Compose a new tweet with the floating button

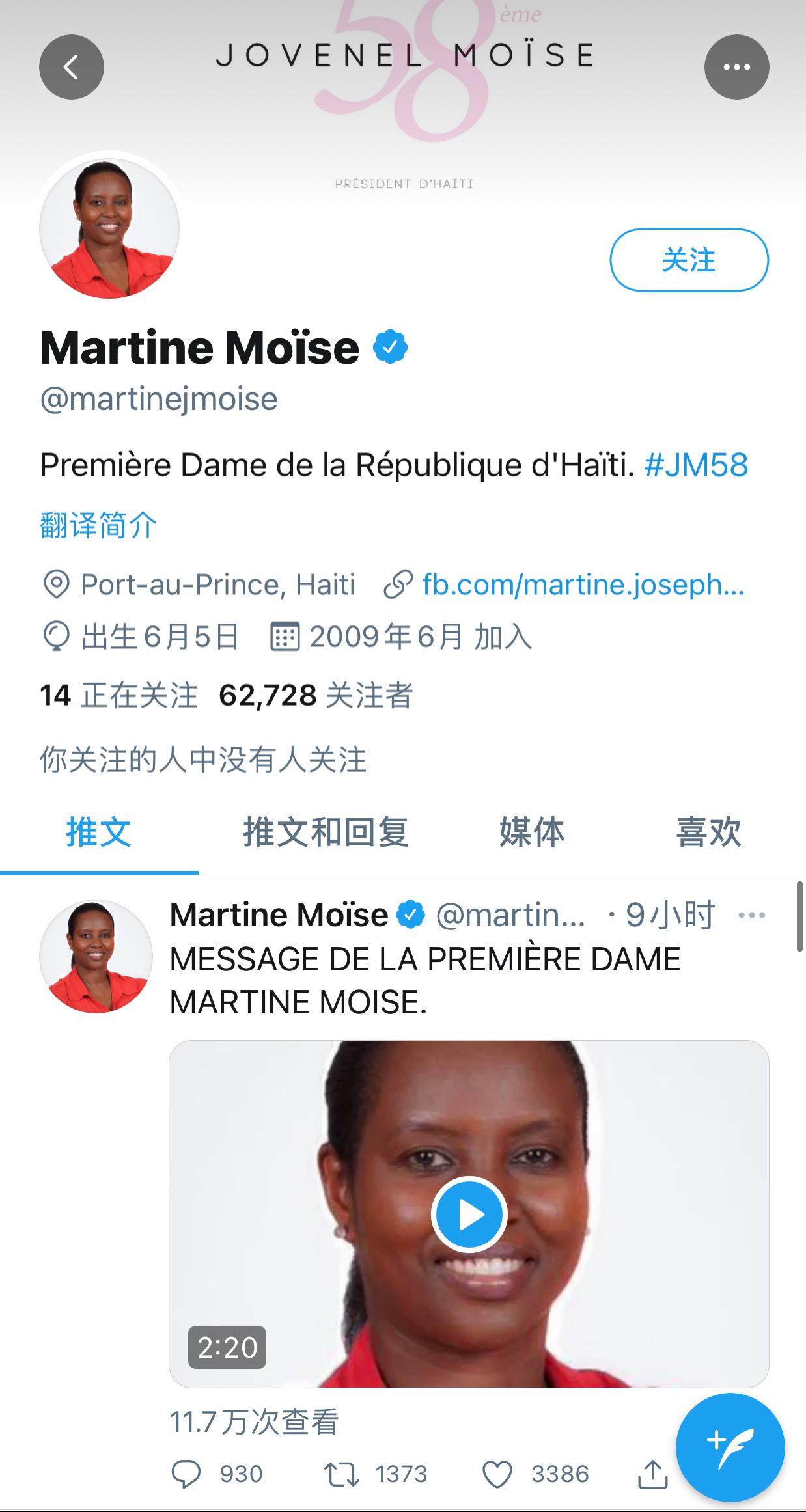pyautogui.click(x=730, y=1447)
